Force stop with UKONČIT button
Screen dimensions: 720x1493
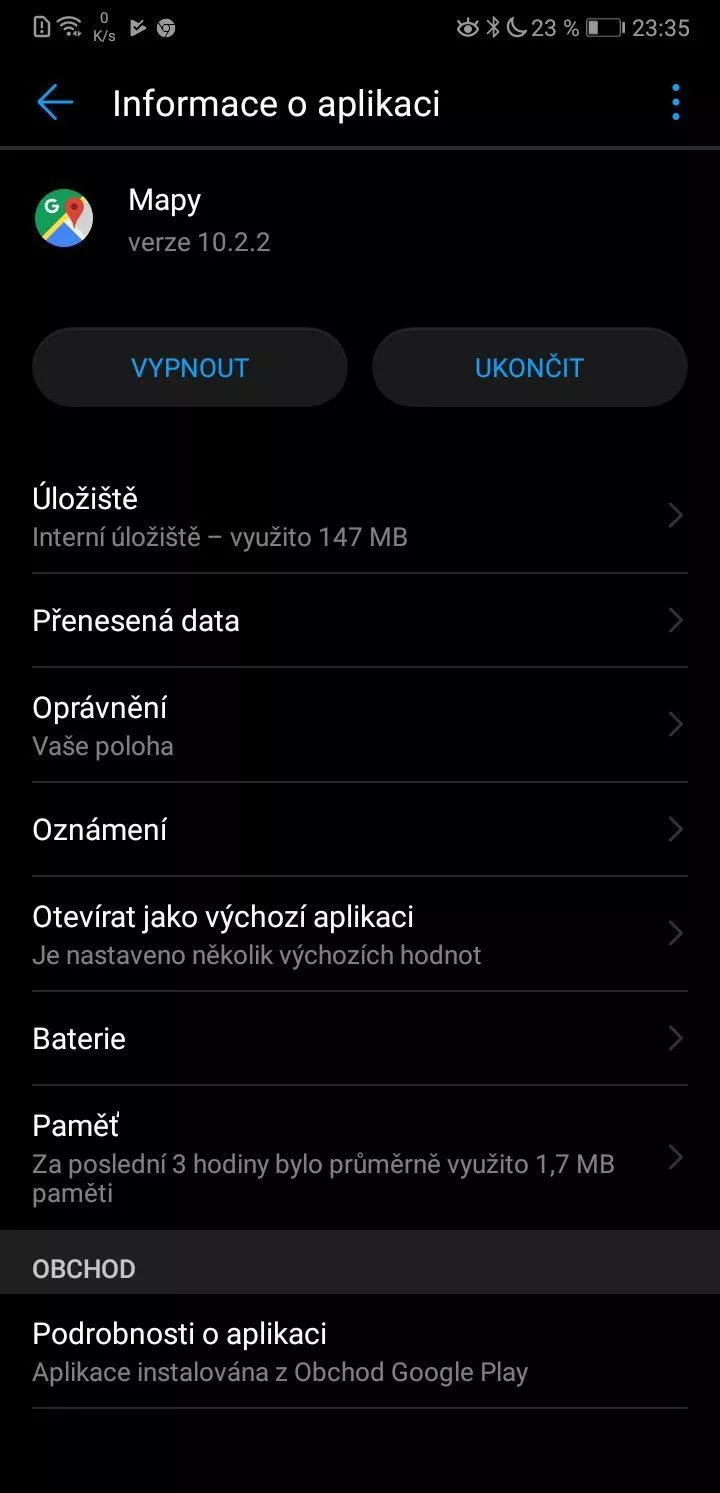(x=529, y=367)
